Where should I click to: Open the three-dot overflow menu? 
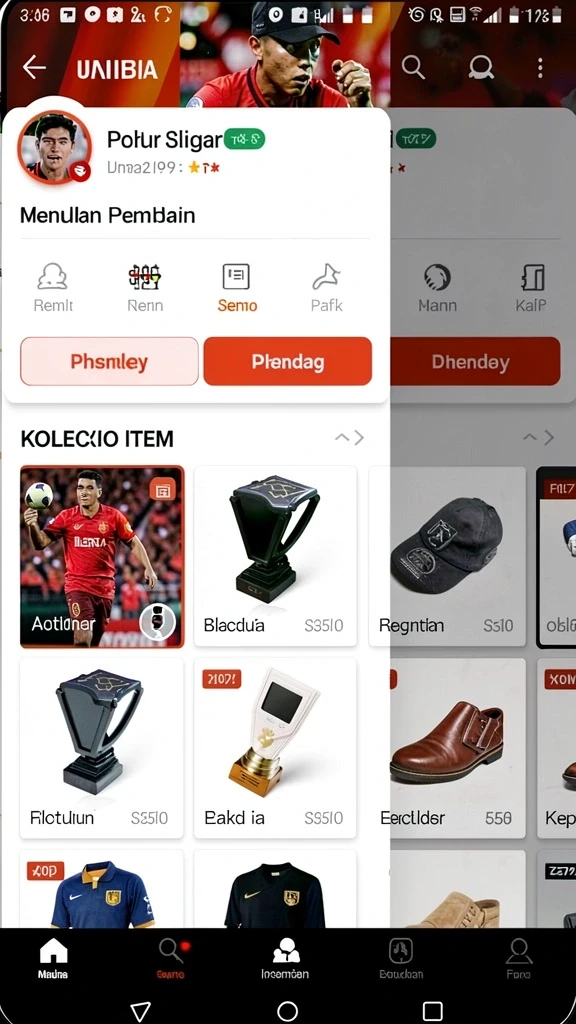click(540, 67)
